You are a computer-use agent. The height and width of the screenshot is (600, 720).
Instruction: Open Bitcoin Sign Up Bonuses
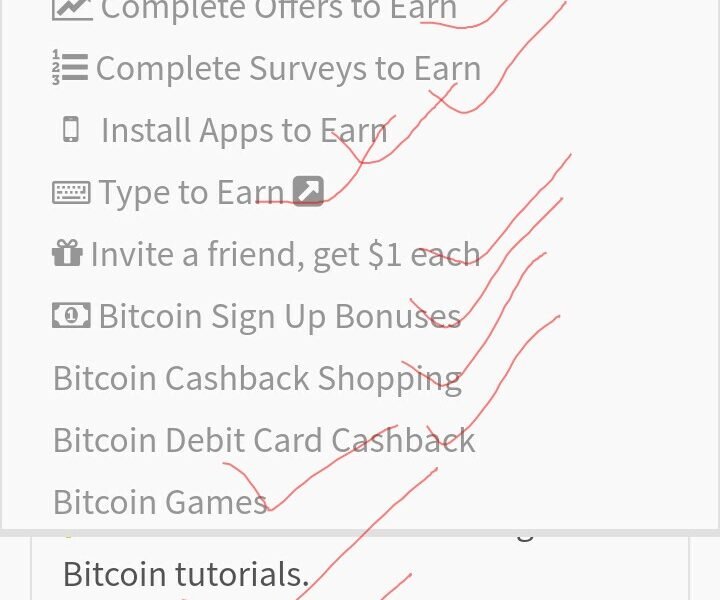coord(279,316)
